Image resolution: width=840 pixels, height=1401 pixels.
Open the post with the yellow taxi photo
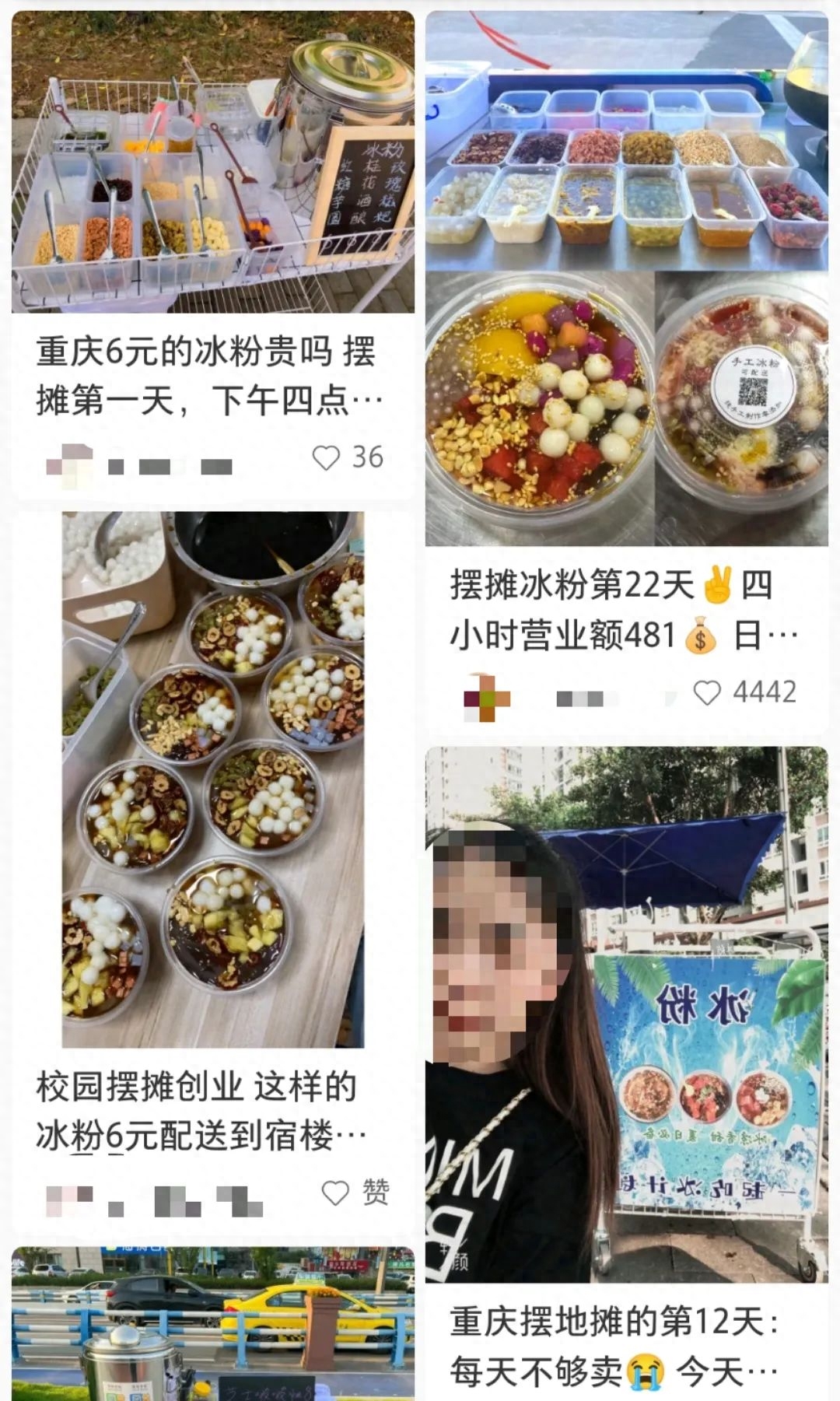212,1322
